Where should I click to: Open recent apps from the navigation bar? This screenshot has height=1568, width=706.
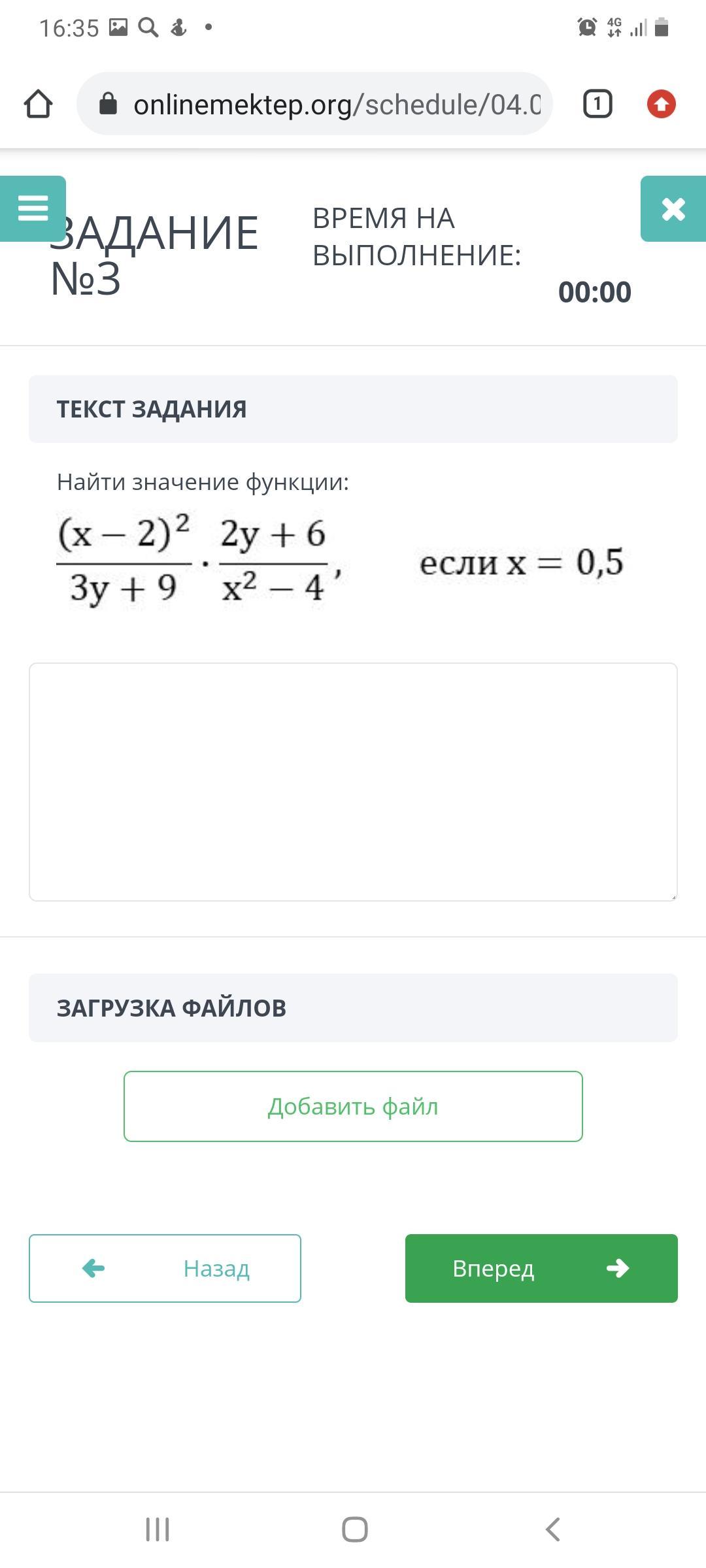(158, 1529)
